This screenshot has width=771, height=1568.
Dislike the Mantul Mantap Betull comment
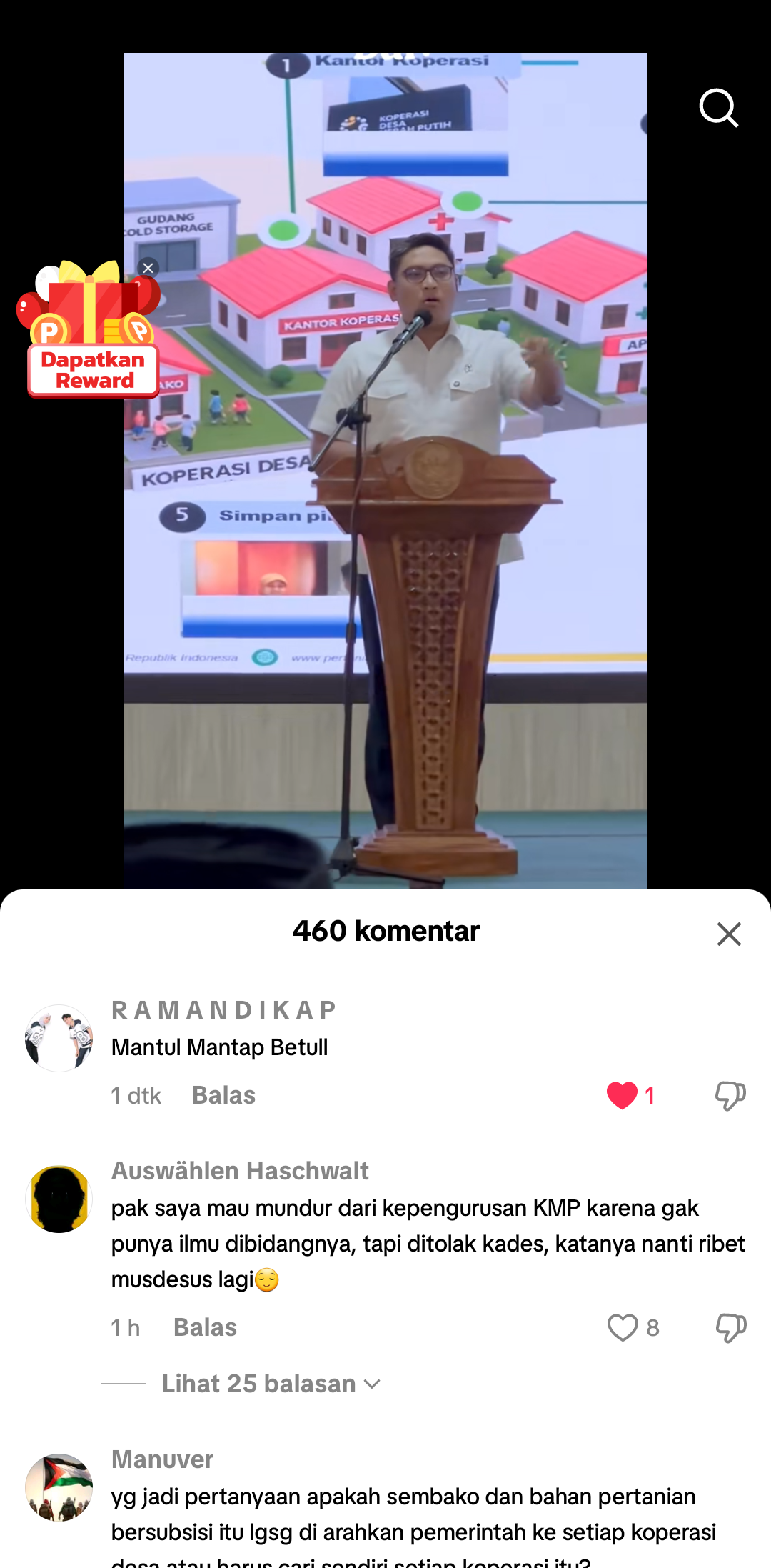coord(730,1095)
